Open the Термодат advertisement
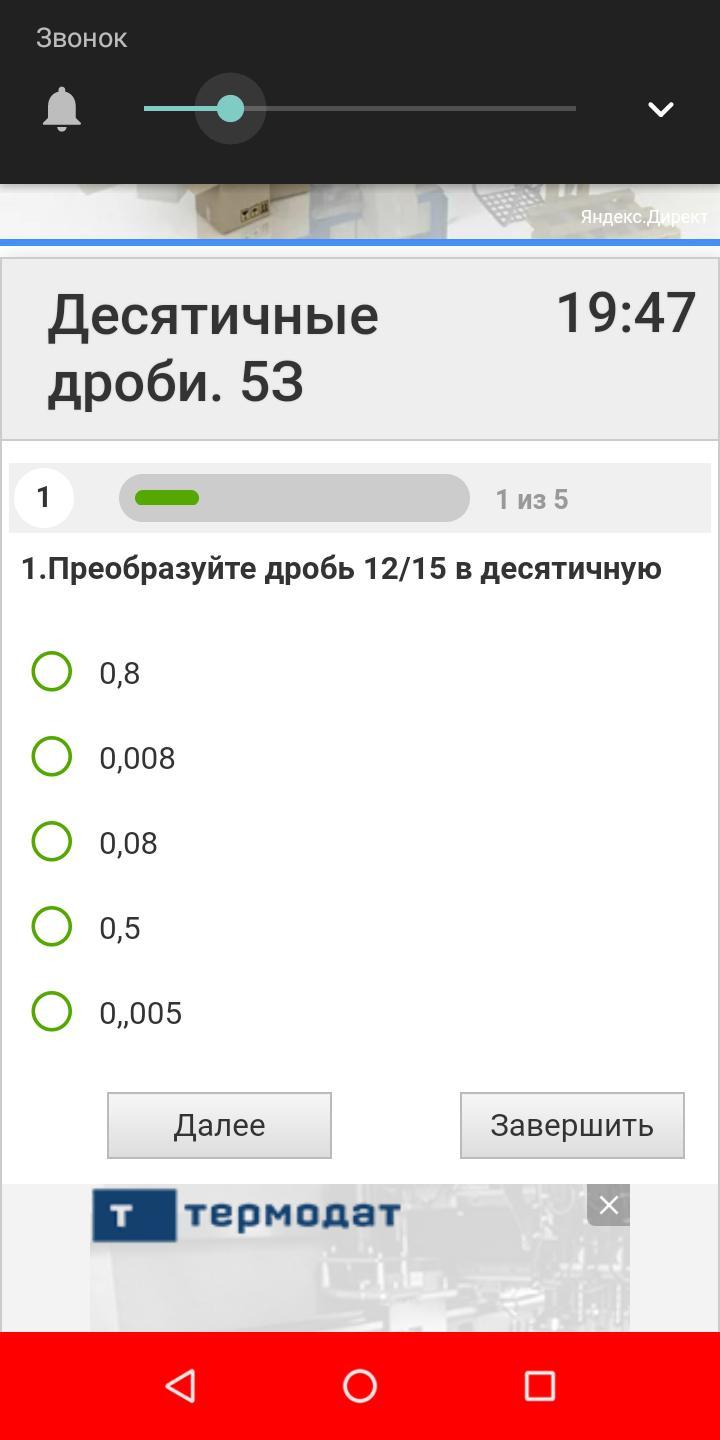Viewport: 720px width, 1440px height. pos(339,1258)
